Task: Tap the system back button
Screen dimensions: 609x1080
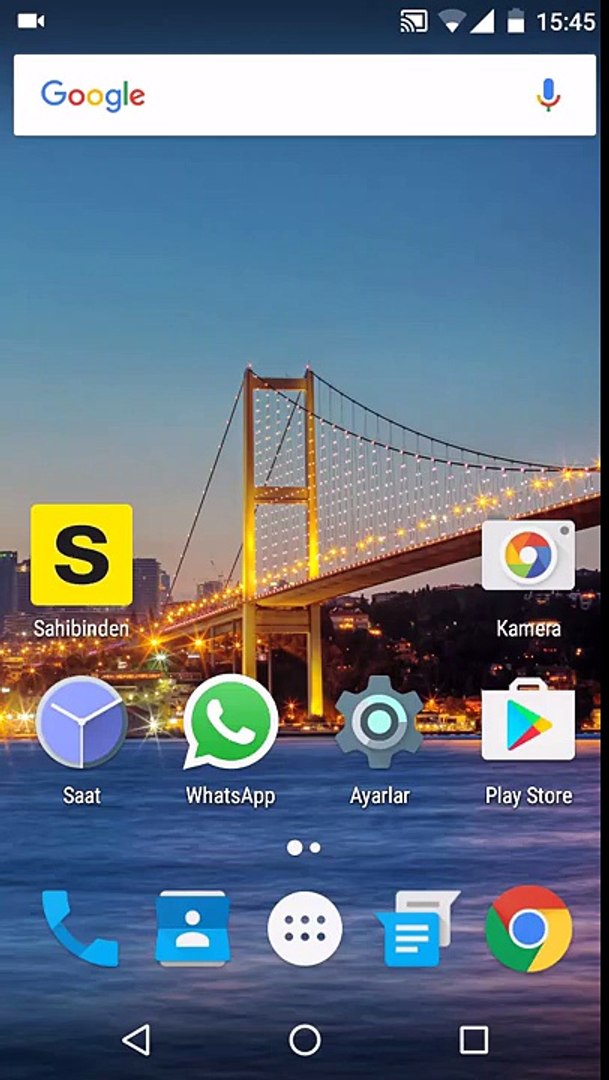Action: click(136, 1040)
